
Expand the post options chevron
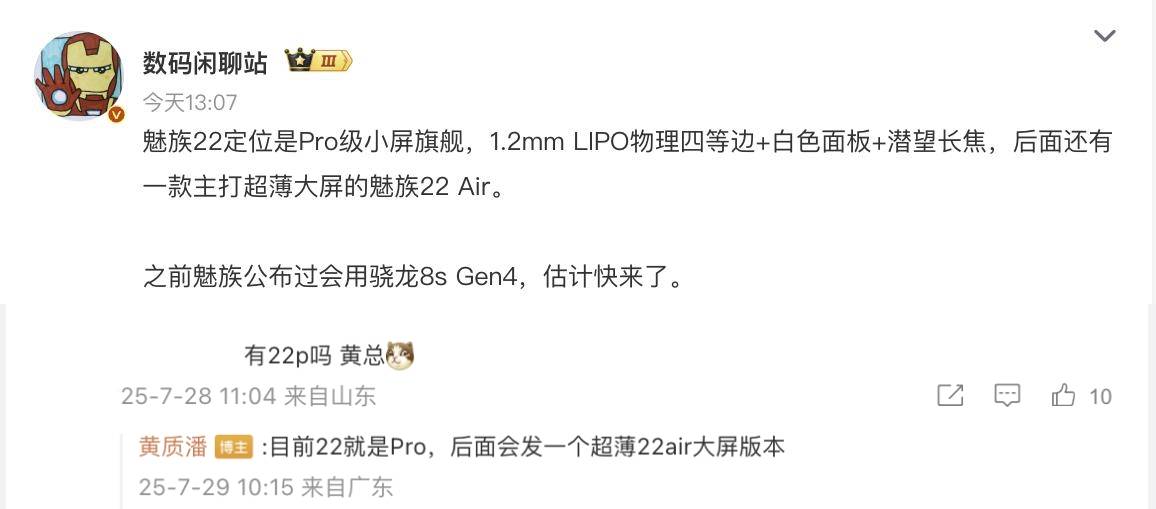1104,37
